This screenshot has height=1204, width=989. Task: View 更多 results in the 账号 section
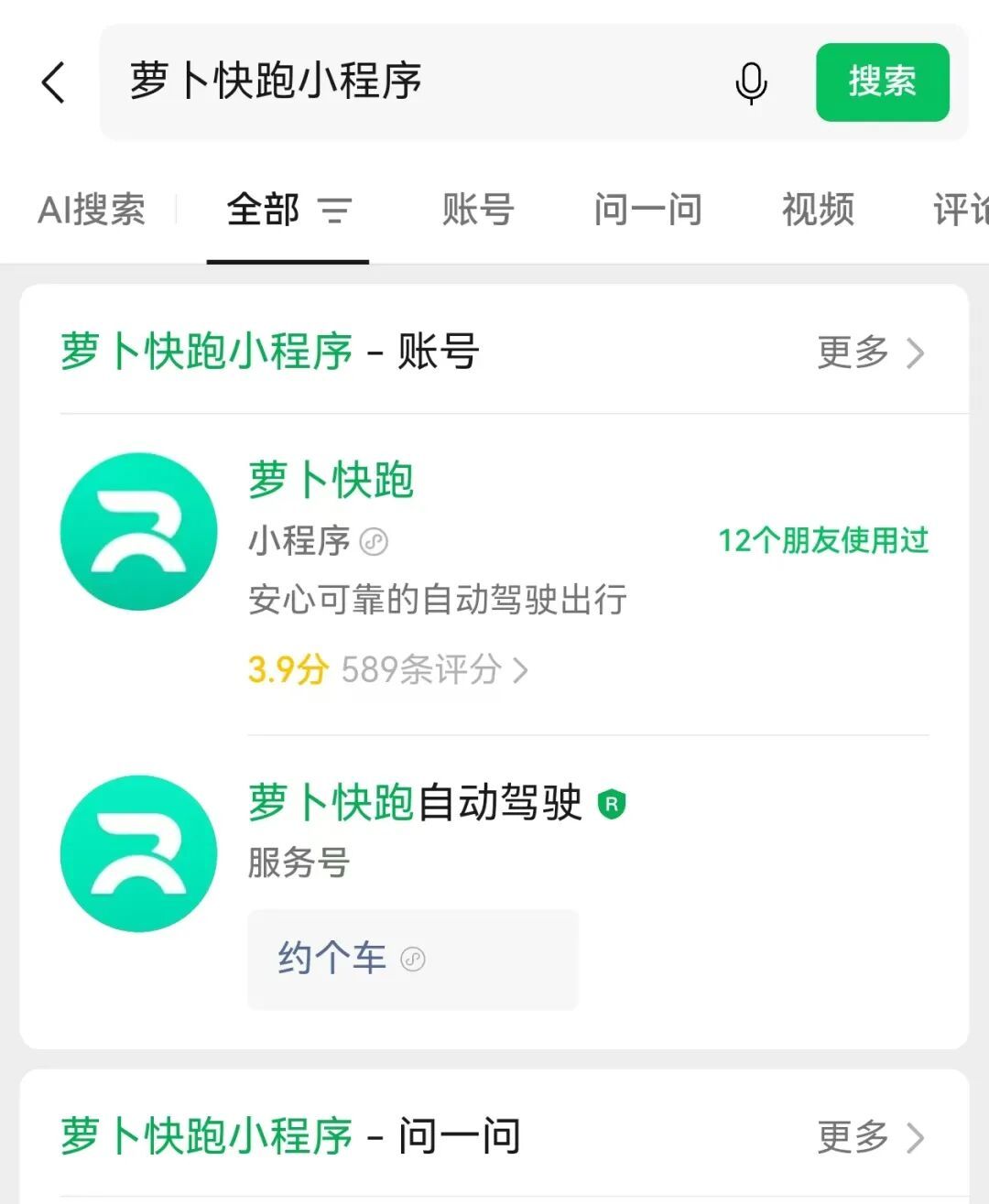click(x=870, y=352)
